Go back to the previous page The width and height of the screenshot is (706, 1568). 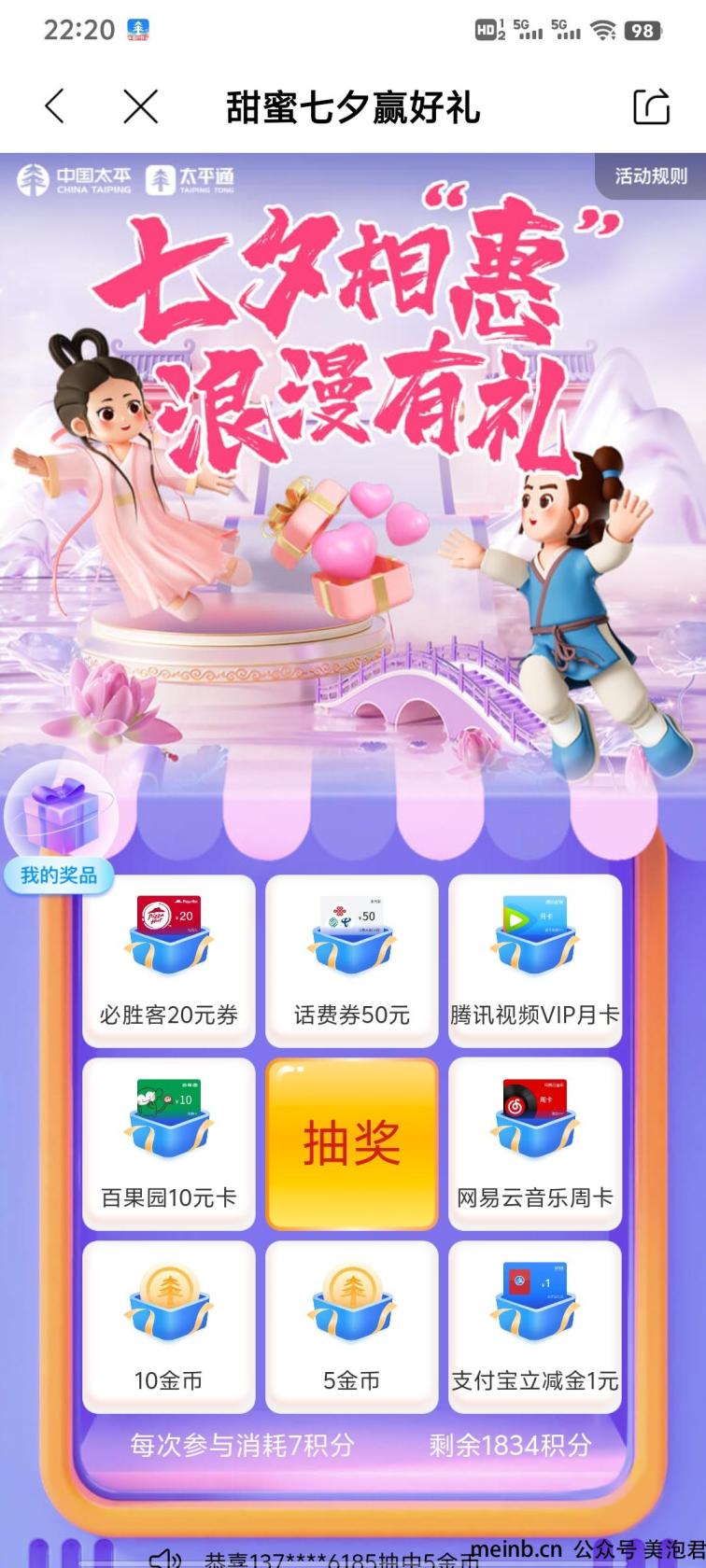click(x=55, y=106)
